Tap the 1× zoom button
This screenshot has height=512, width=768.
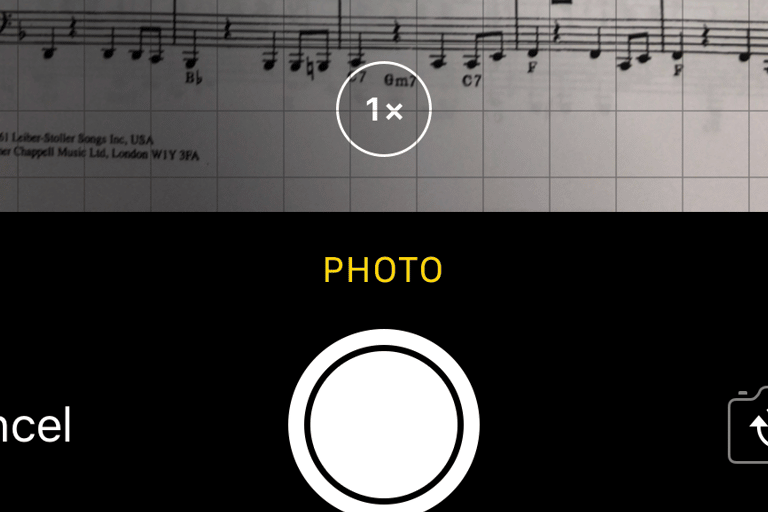[384, 110]
